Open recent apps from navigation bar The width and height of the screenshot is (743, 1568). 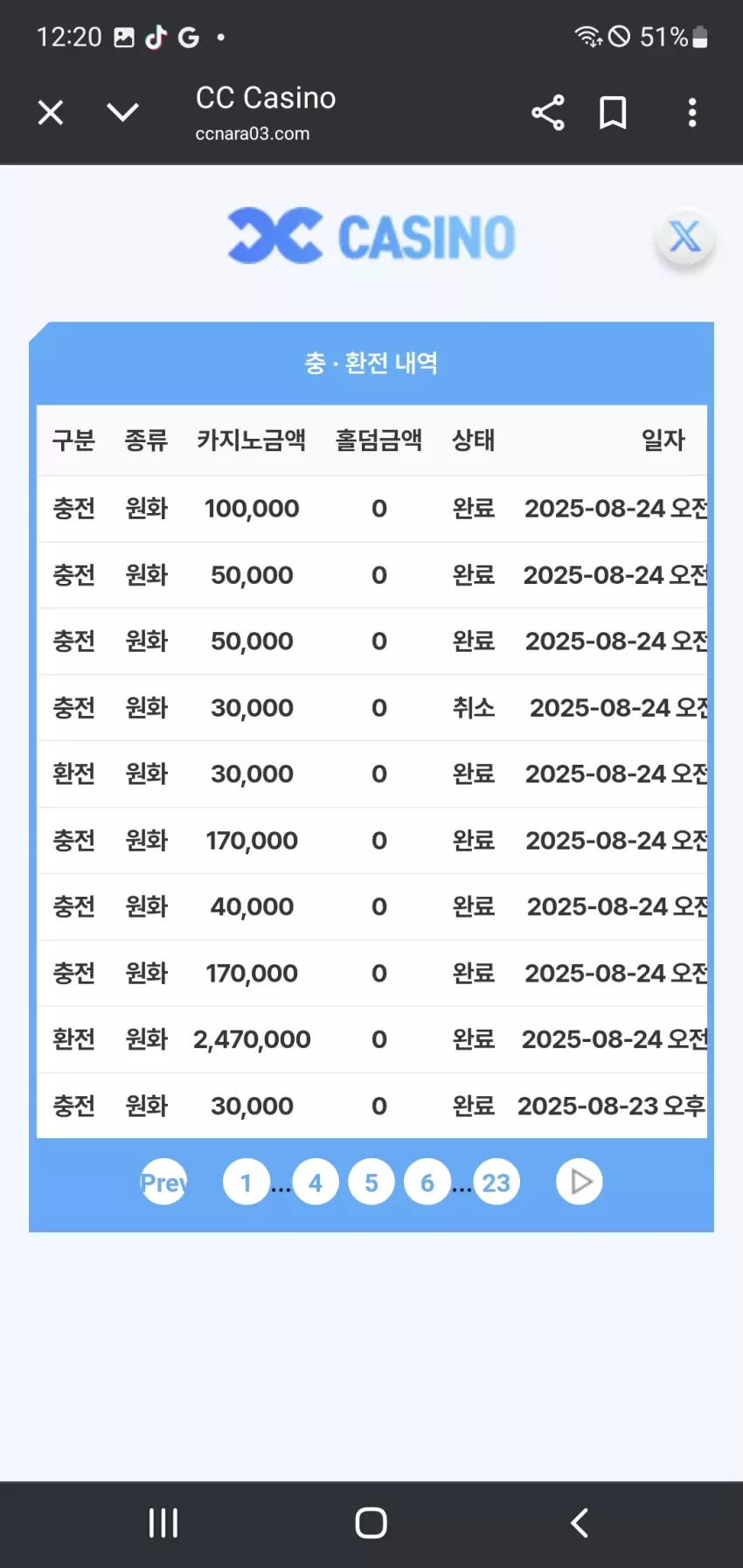pyautogui.click(x=163, y=1523)
